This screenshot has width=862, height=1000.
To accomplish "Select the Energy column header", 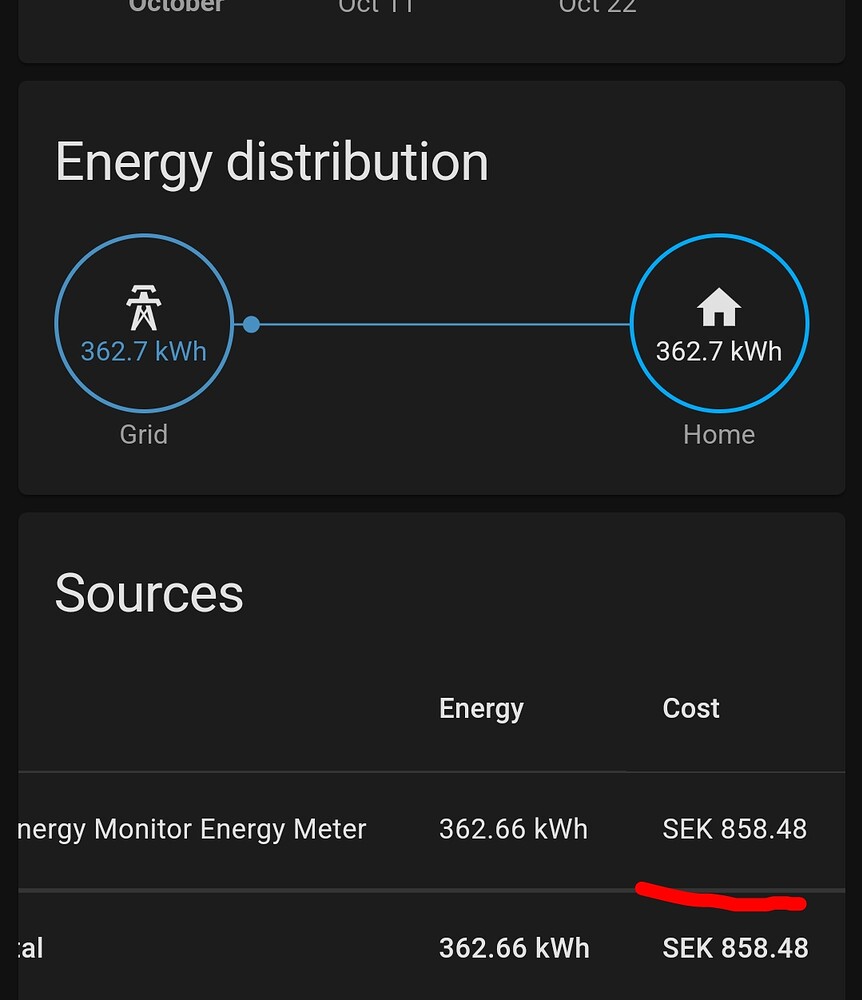I will 481,708.
